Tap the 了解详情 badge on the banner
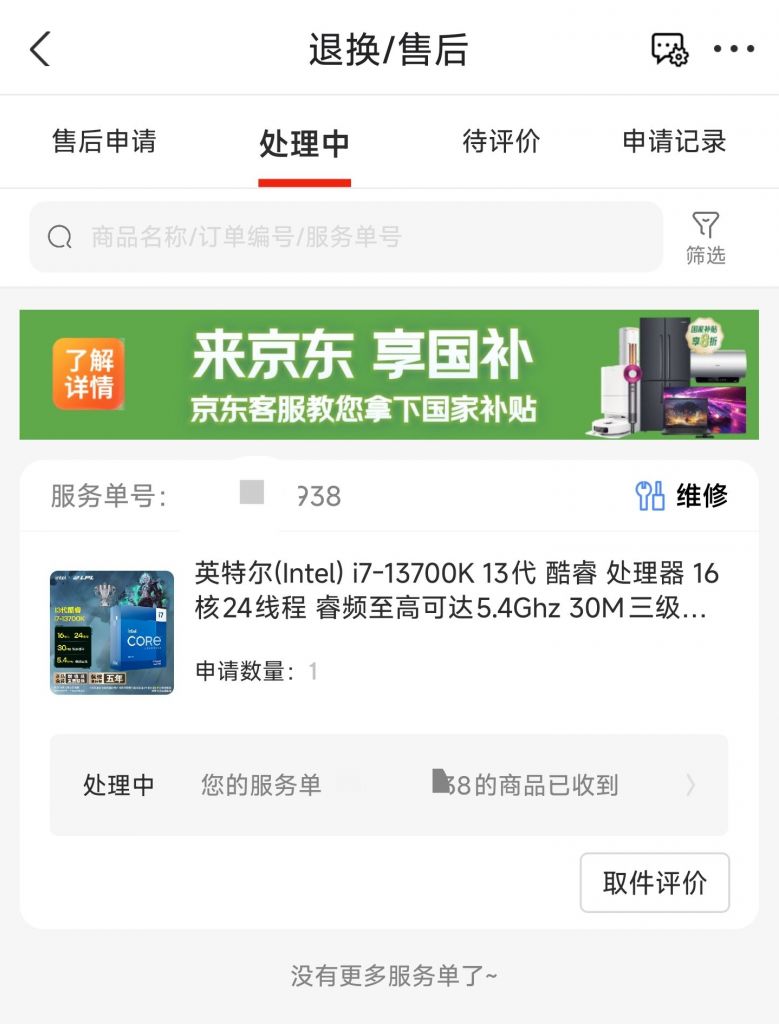This screenshot has height=1024, width=779. pos(91,372)
